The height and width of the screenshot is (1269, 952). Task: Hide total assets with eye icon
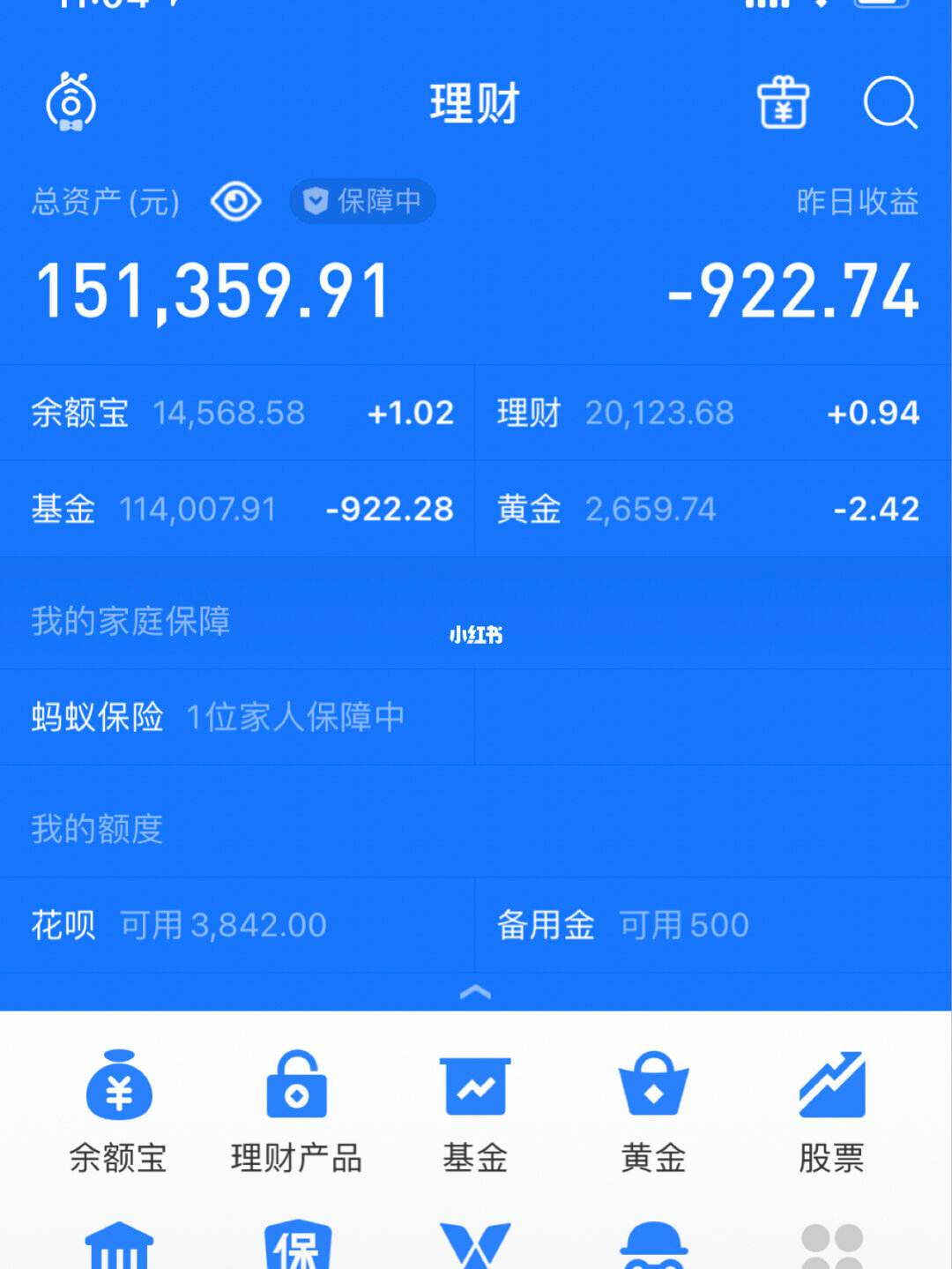235,202
